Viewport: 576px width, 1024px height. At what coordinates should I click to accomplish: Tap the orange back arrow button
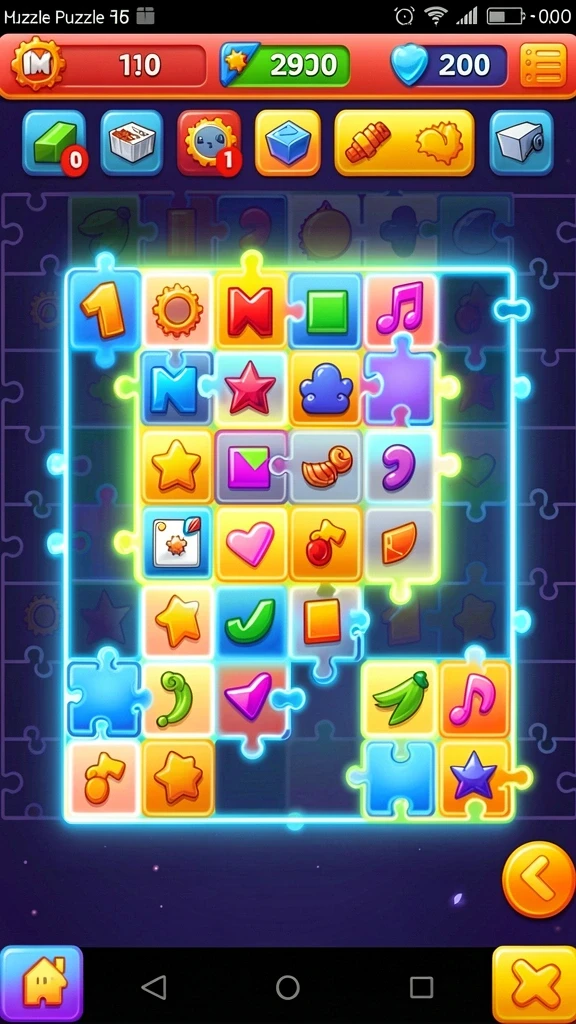click(539, 880)
